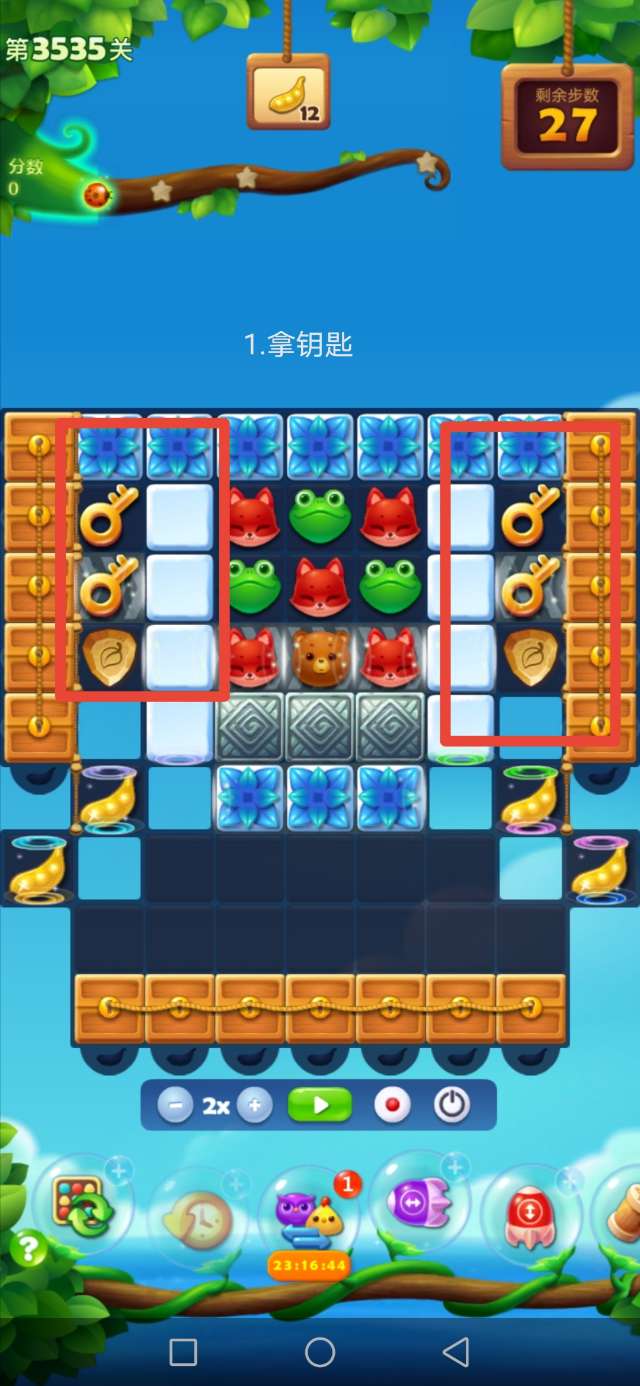Tap the power button in the toolbar

coord(452,1106)
